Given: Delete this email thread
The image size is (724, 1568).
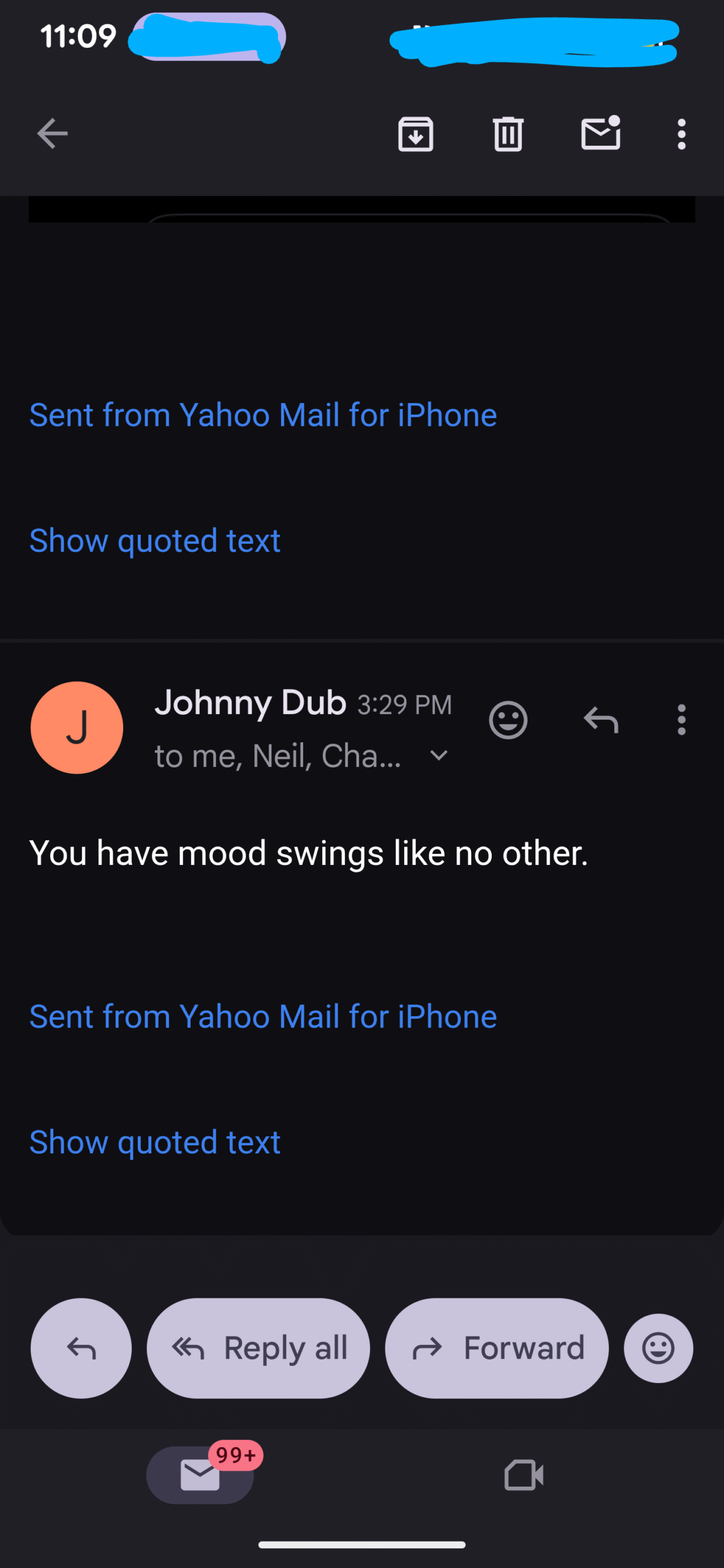Looking at the screenshot, I should coord(508,134).
